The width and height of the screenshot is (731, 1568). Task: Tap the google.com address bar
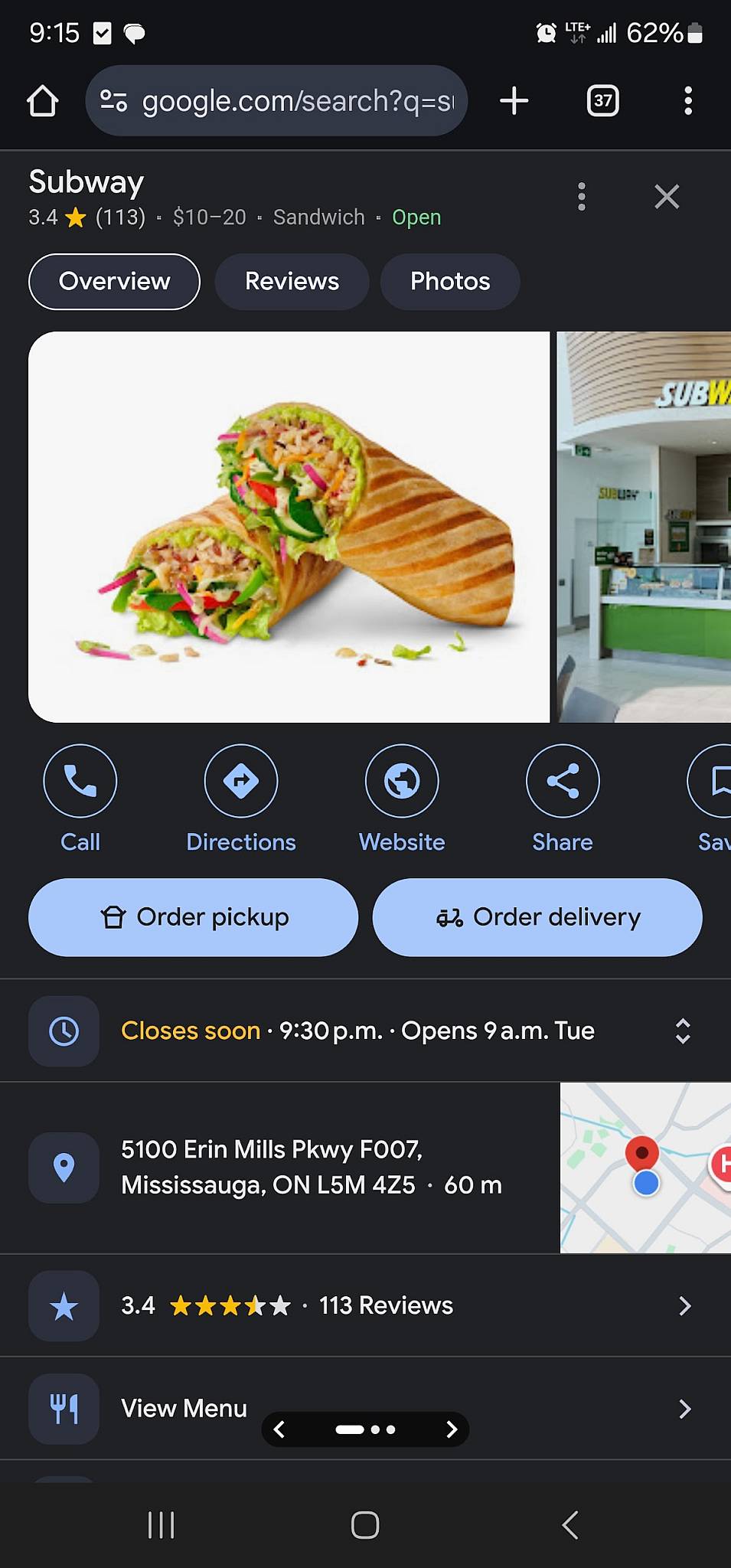[276, 101]
